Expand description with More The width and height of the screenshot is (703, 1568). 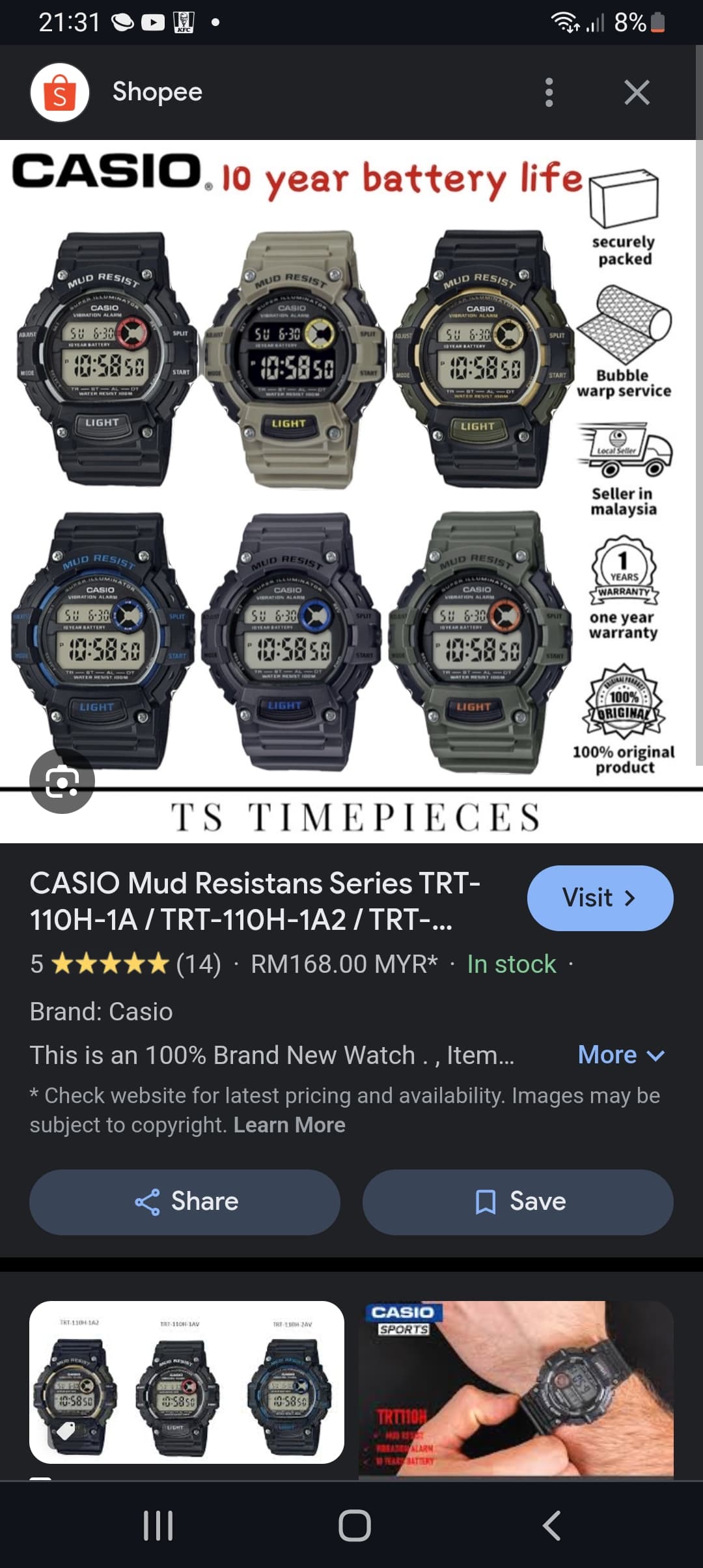tap(621, 1055)
